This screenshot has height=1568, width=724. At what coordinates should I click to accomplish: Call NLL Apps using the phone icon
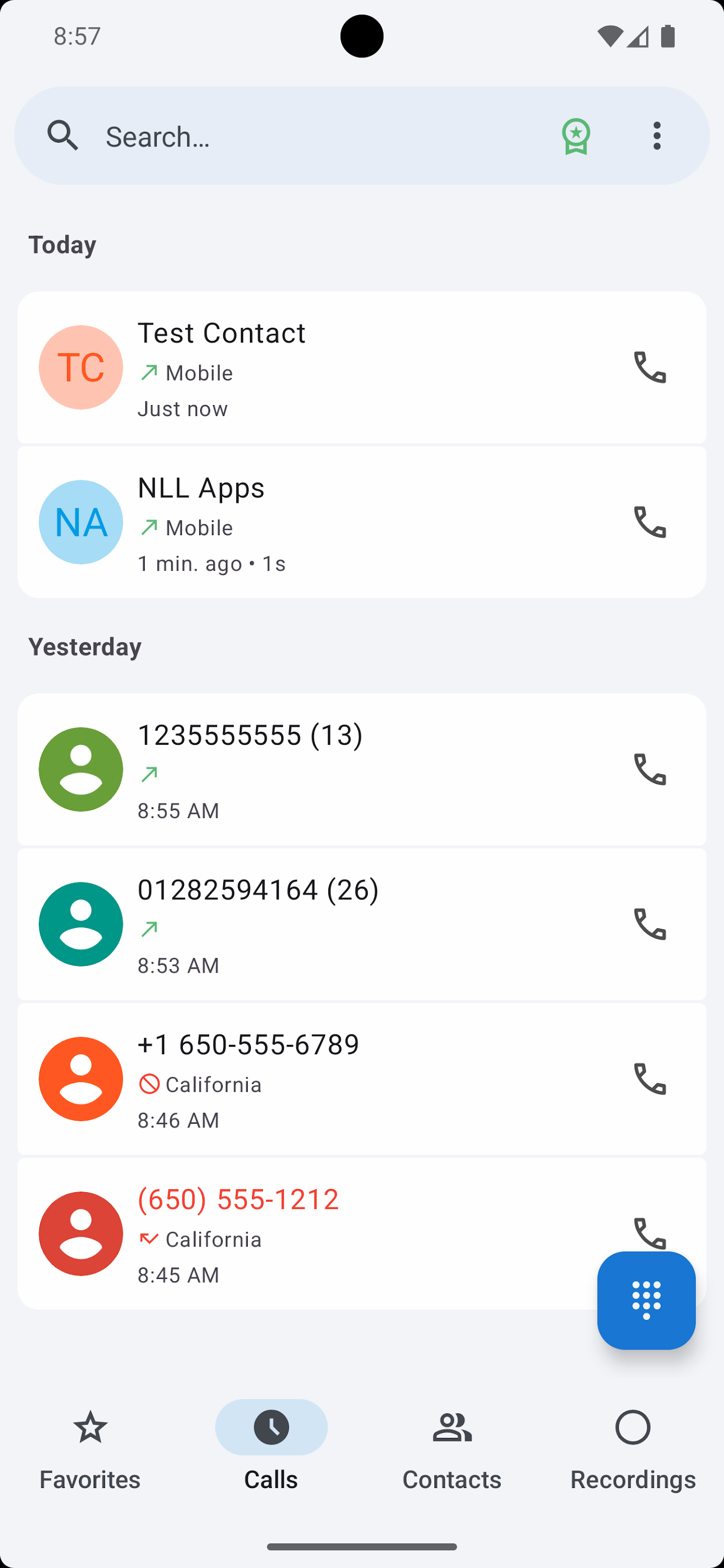coord(650,522)
